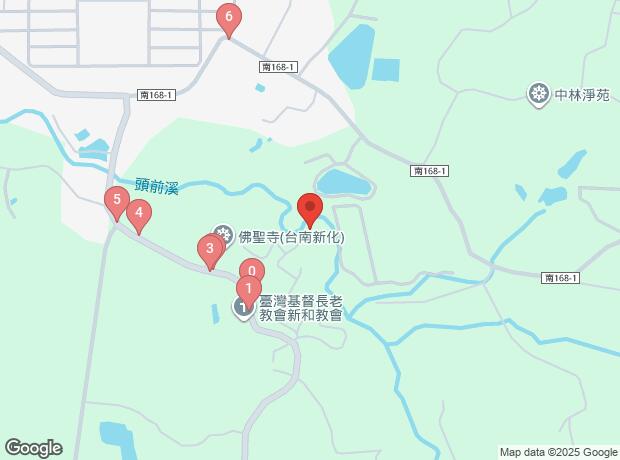Select map marker number 0
The height and width of the screenshot is (460, 620).
point(252,268)
